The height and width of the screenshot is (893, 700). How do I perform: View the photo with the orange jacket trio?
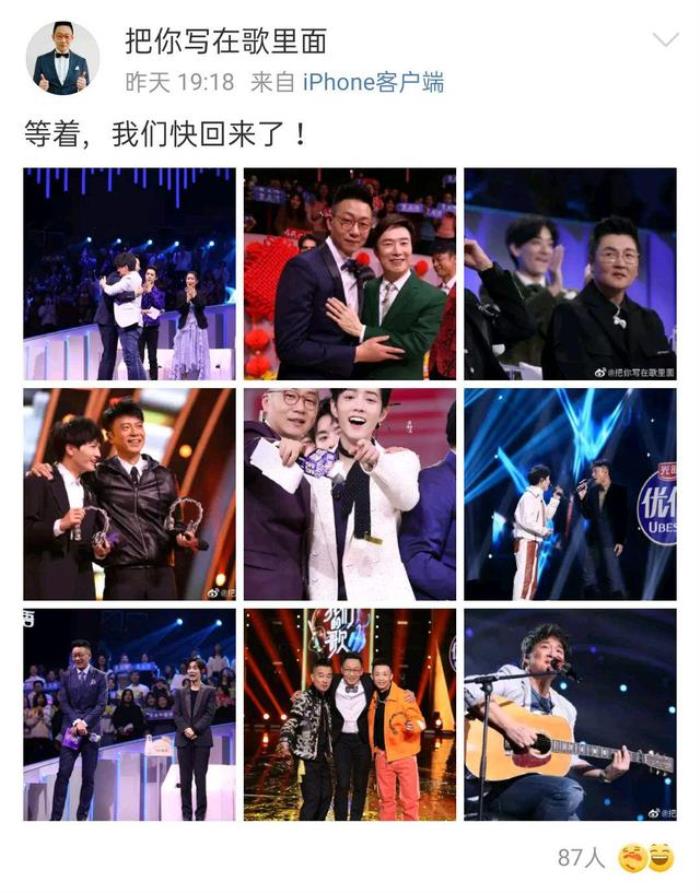coord(350,714)
